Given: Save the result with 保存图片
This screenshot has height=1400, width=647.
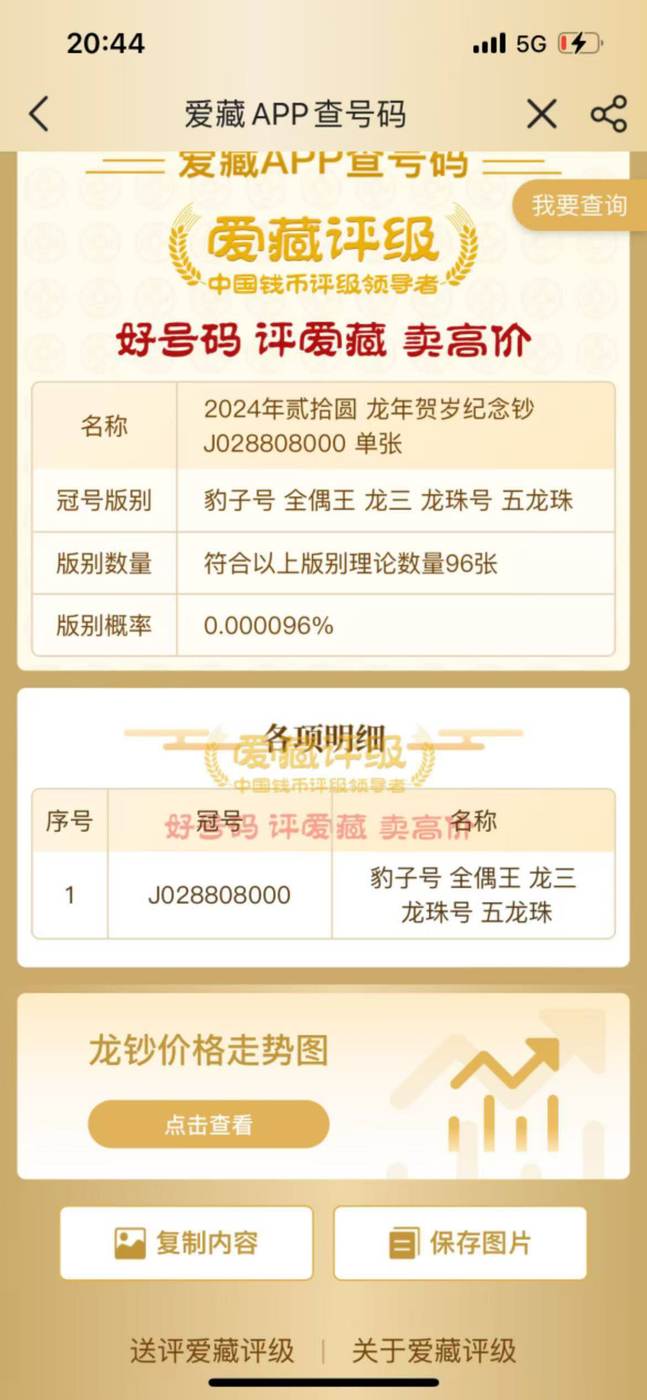Looking at the screenshot, I should click(x=460, y=1243).
